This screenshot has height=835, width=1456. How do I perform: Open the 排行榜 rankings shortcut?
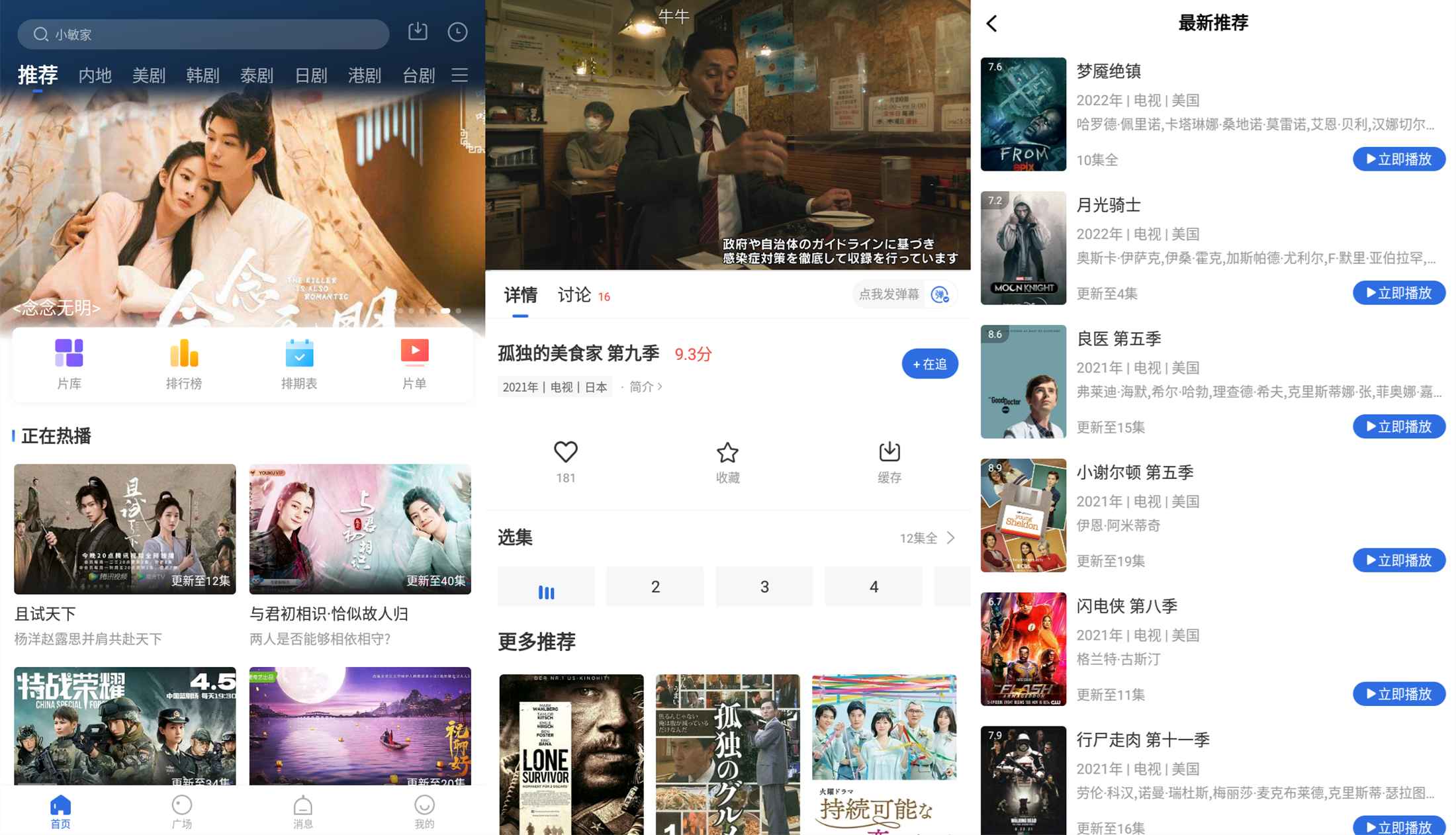tap(184, 363)
